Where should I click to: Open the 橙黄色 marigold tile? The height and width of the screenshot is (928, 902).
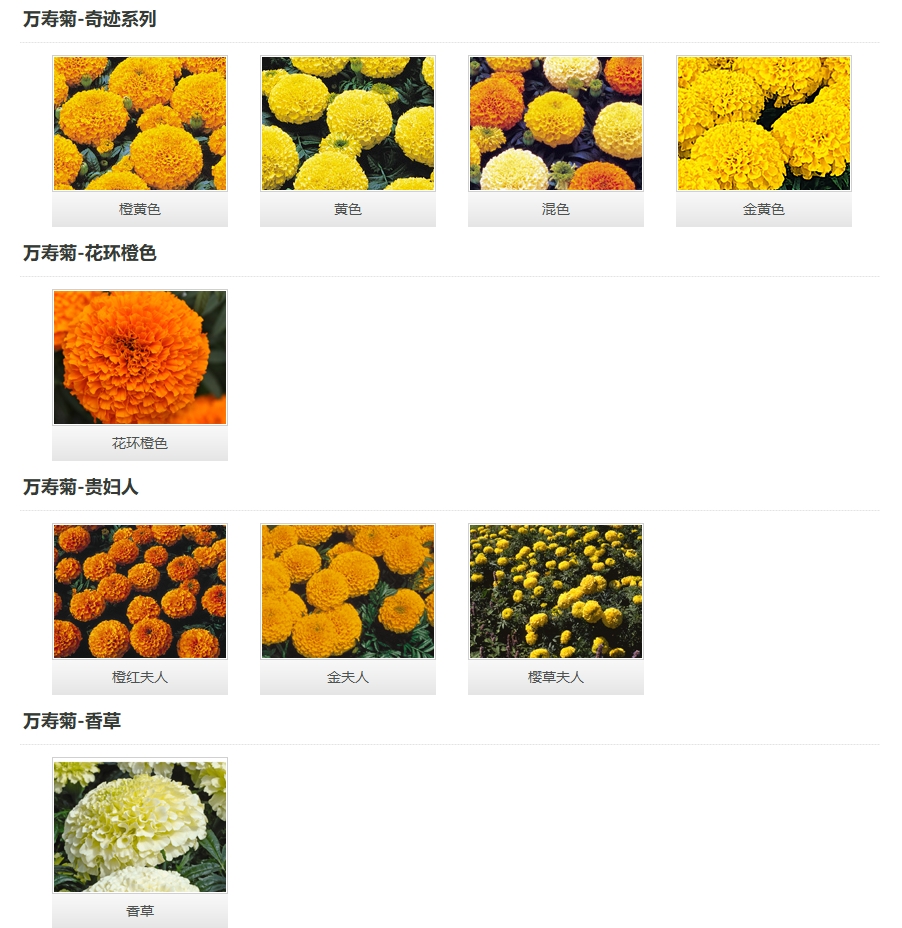coord(140,124)
